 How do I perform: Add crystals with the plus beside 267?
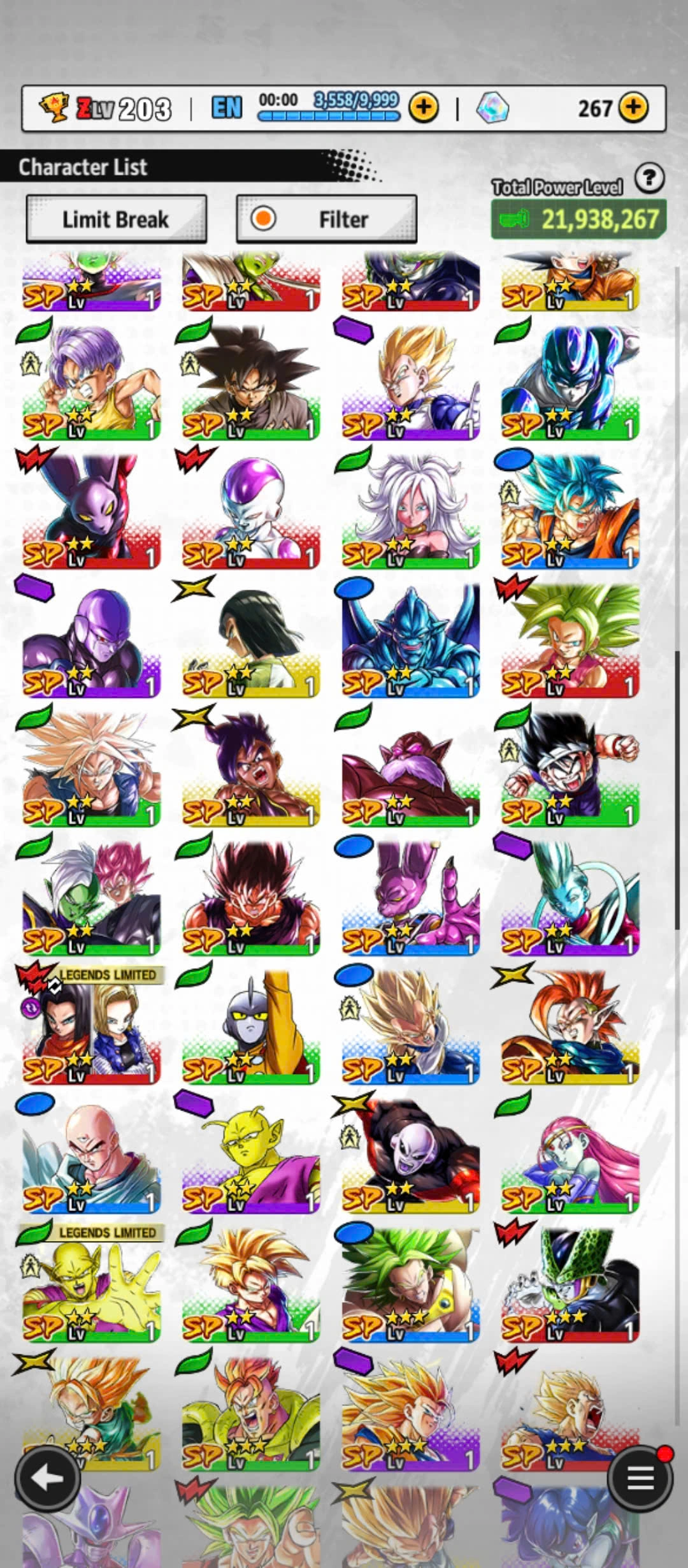pyautogui.click(x=633, y=108)
